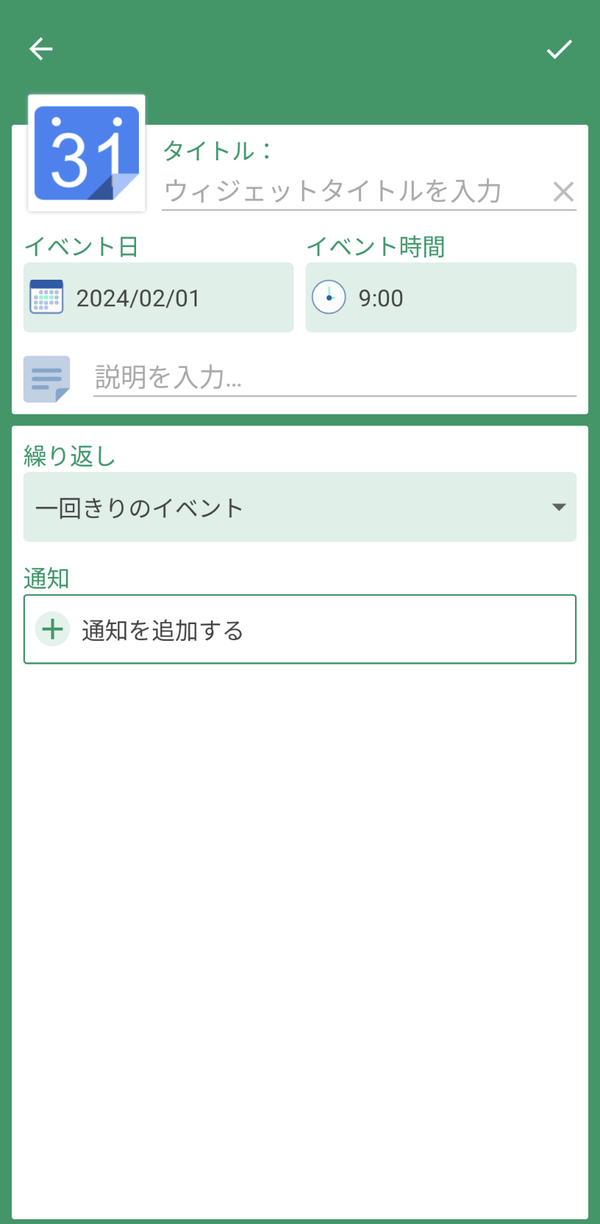Tap the description input field
This screenshot has width=600, height=1224.
(x=334, y=378)
